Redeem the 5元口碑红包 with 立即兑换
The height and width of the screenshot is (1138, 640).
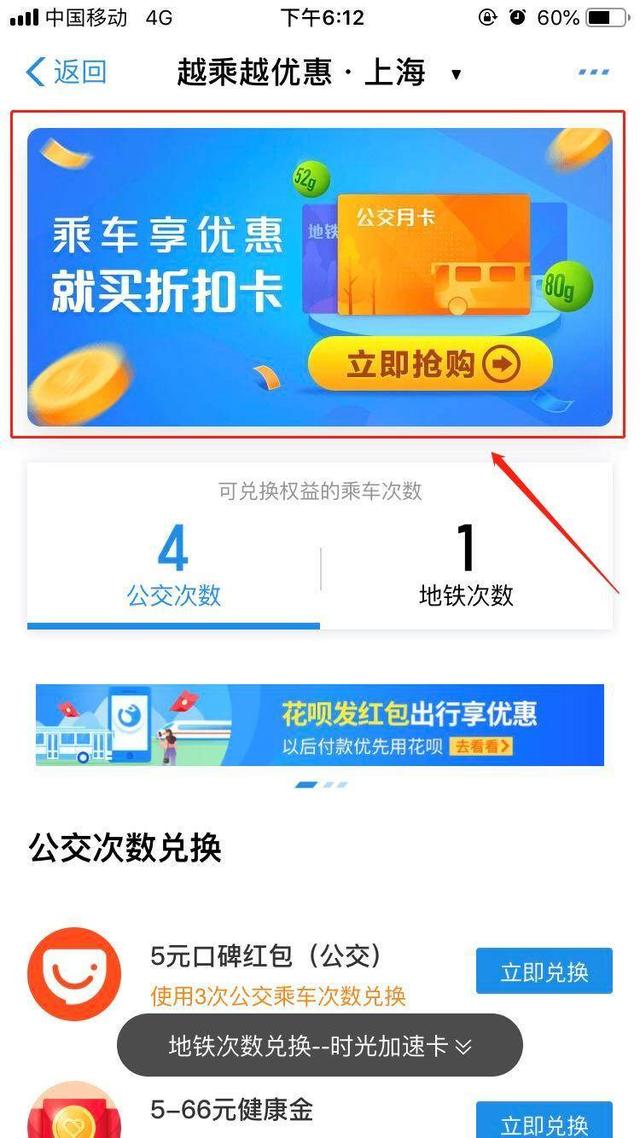point(543,971)
